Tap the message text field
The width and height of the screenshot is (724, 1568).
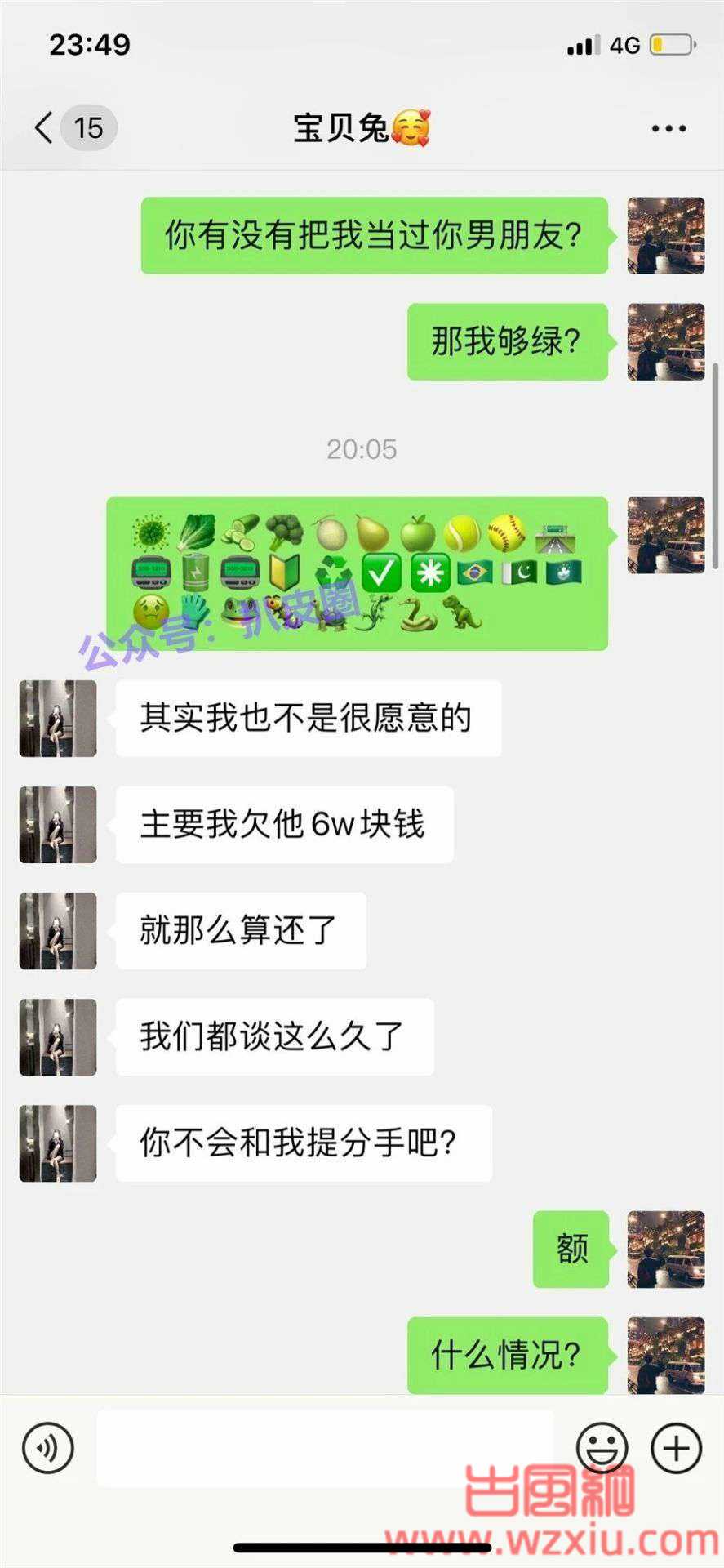325,1448
